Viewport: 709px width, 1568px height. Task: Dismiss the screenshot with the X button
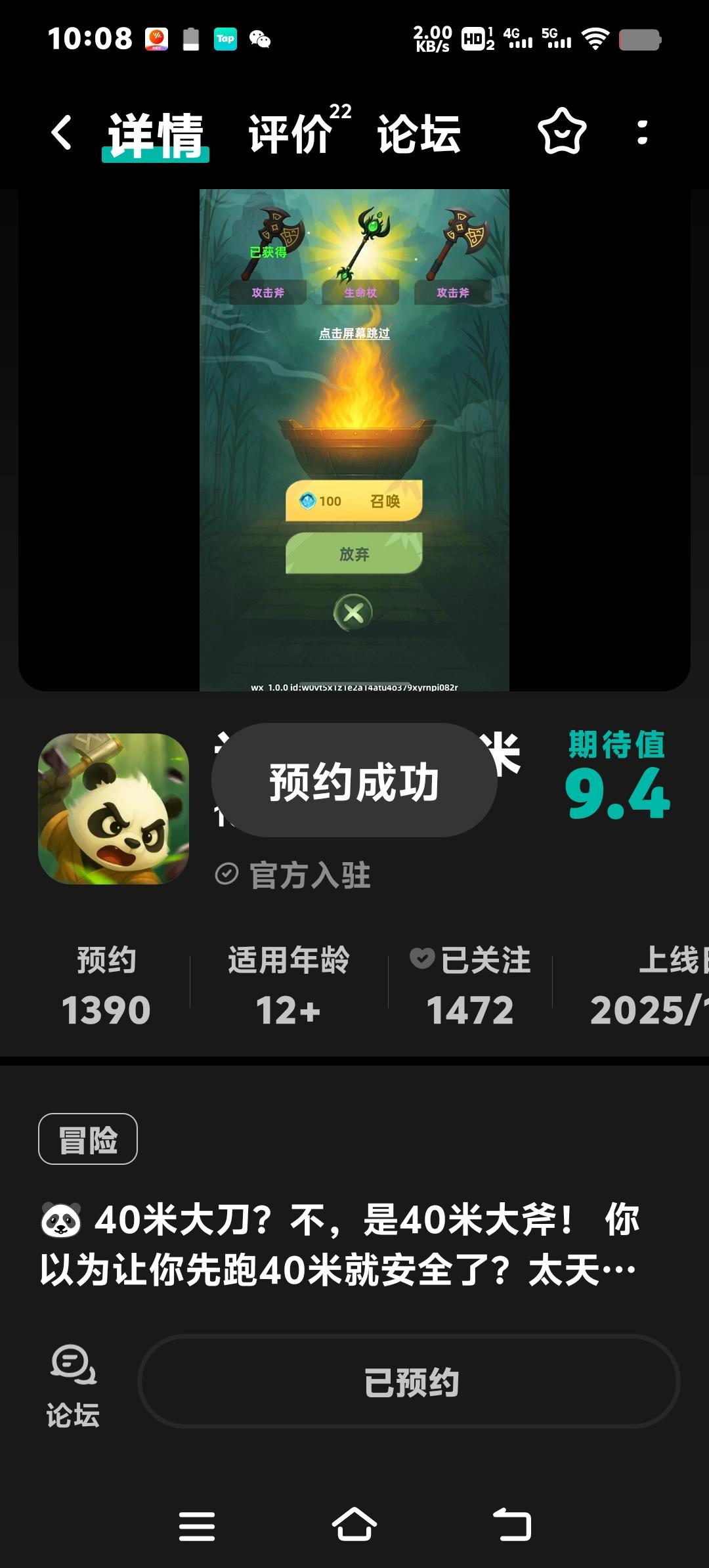click(x=354, y=612)
